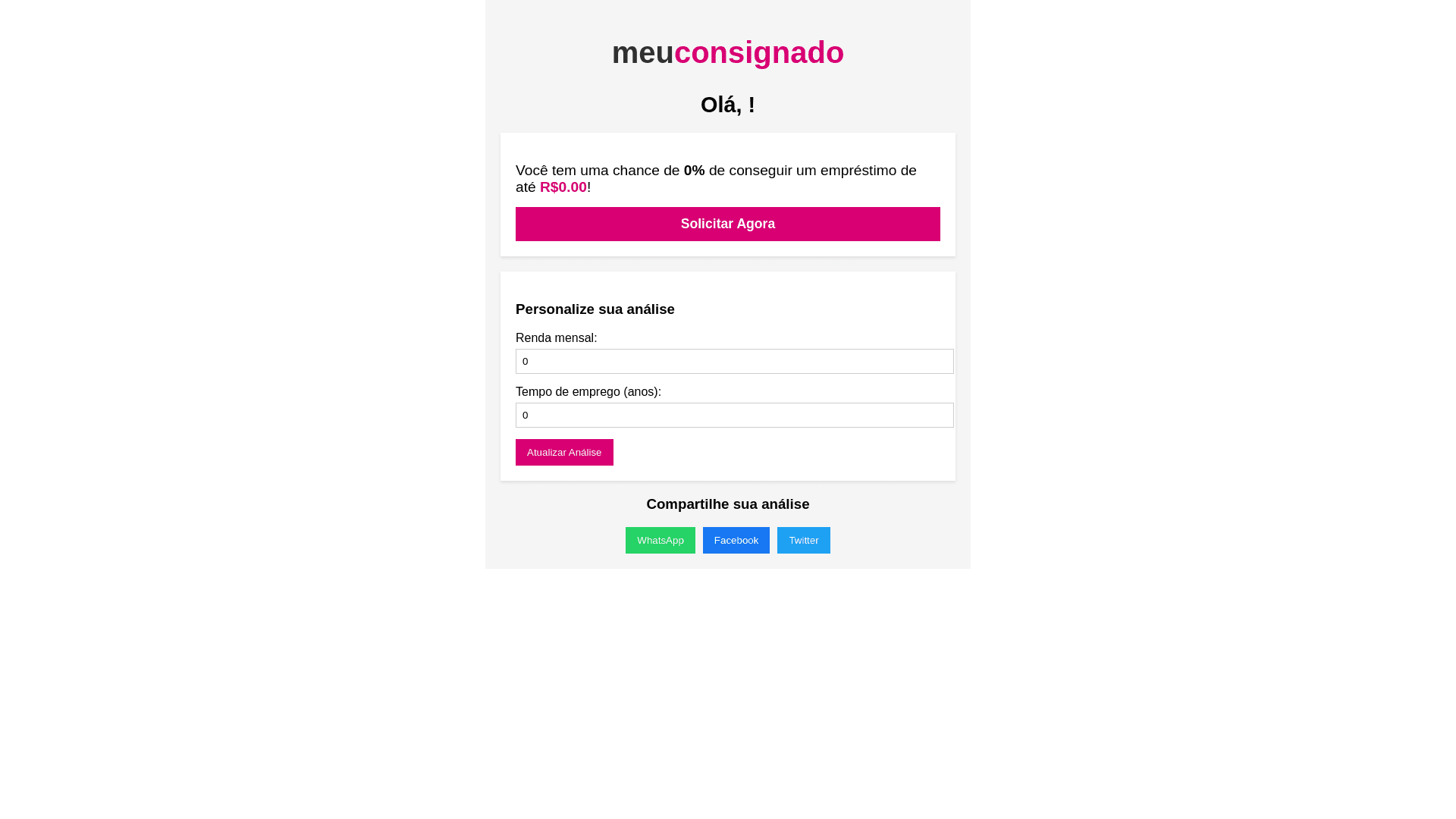Viewport: 1456px width, 819px height.
Task: Select the Renda mensal input field
Action: click(734, 361)
